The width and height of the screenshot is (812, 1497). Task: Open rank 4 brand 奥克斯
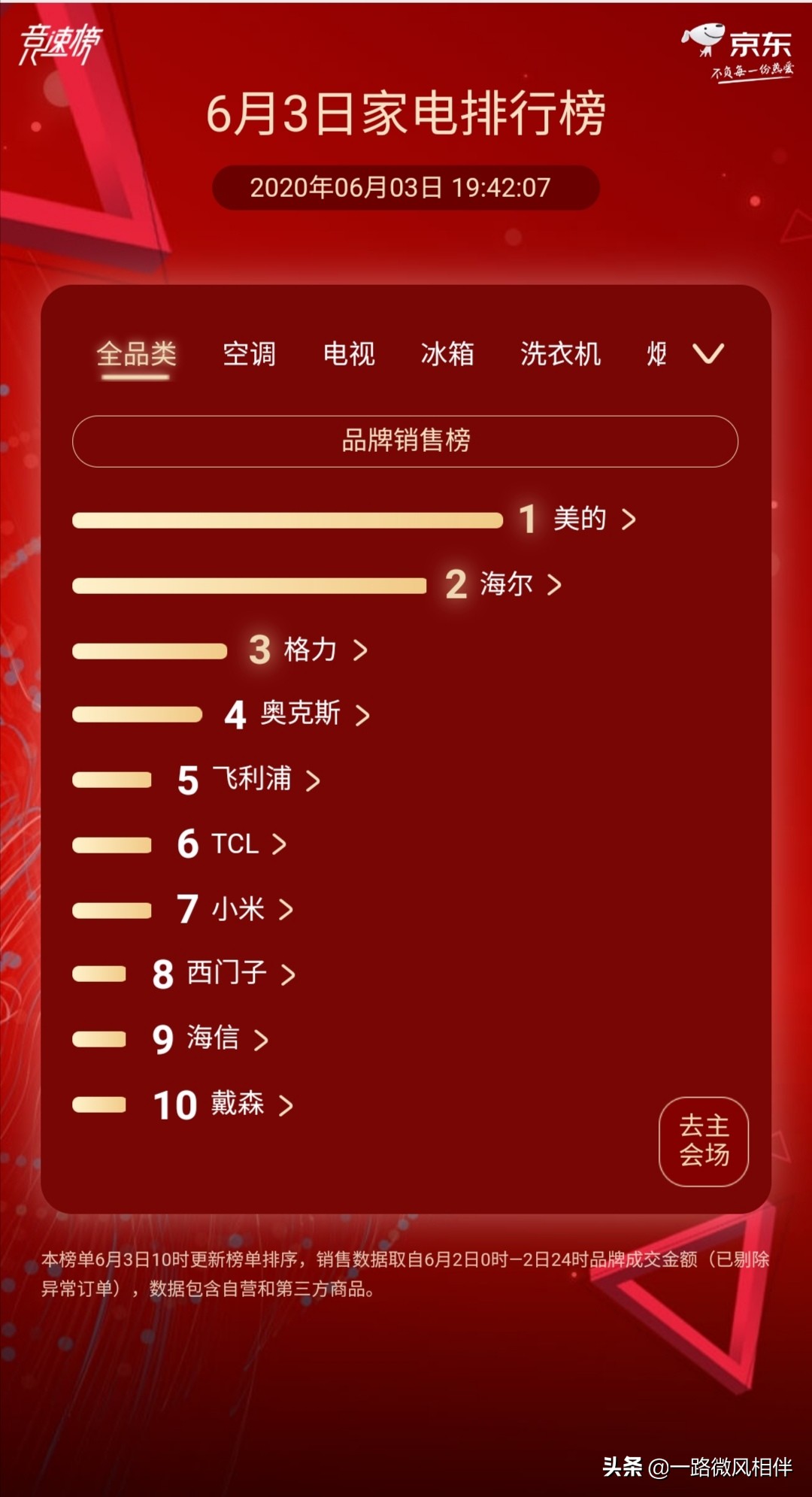pos(301,714)
